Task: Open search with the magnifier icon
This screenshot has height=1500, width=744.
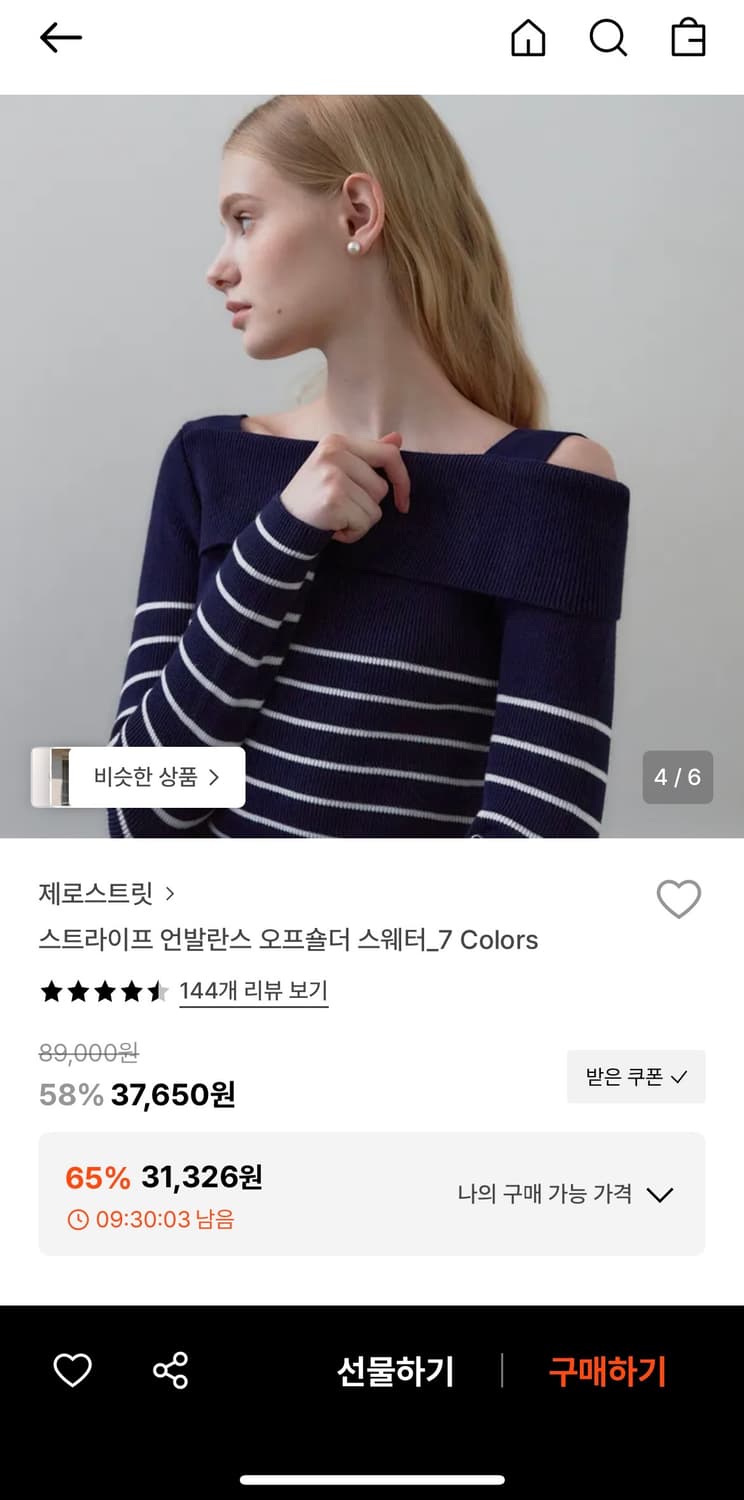Action: point(608,40)
